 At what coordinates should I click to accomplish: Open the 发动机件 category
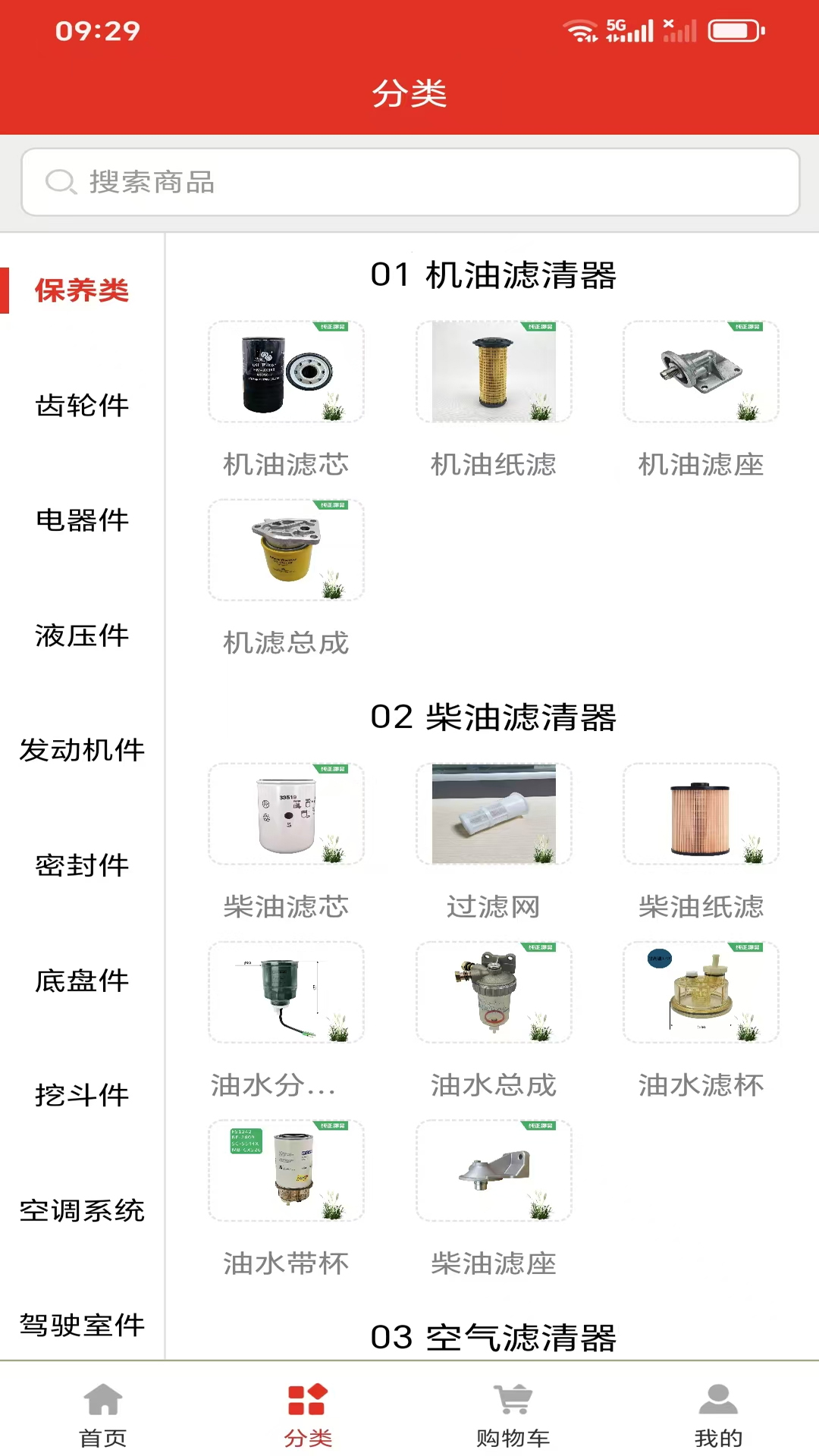(x=82, y=752)
